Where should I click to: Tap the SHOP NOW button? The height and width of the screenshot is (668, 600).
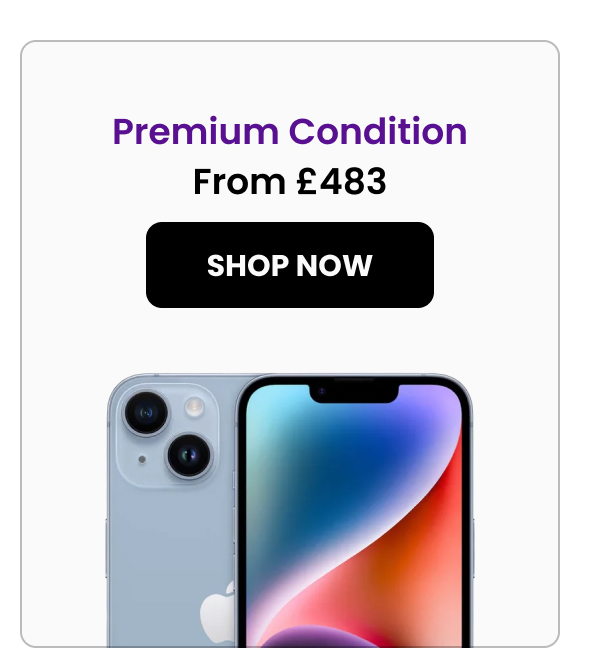click(290, 265)
